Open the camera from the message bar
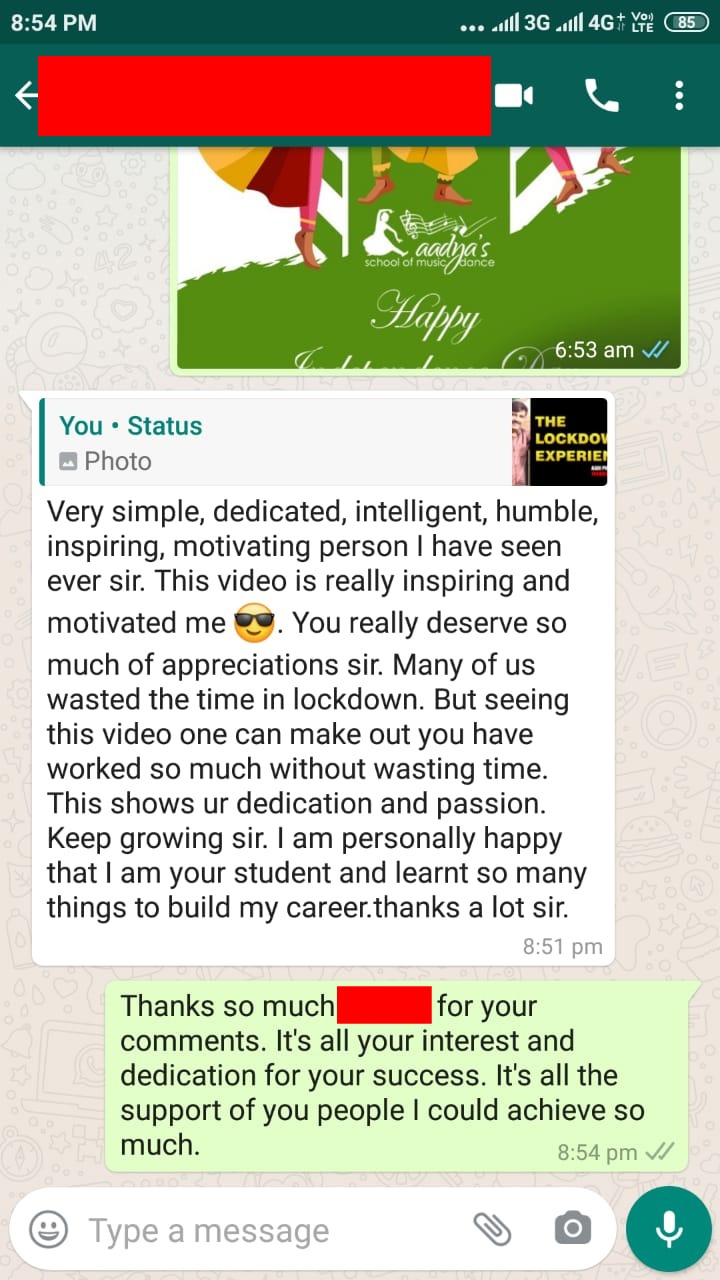 point(572,1229)
